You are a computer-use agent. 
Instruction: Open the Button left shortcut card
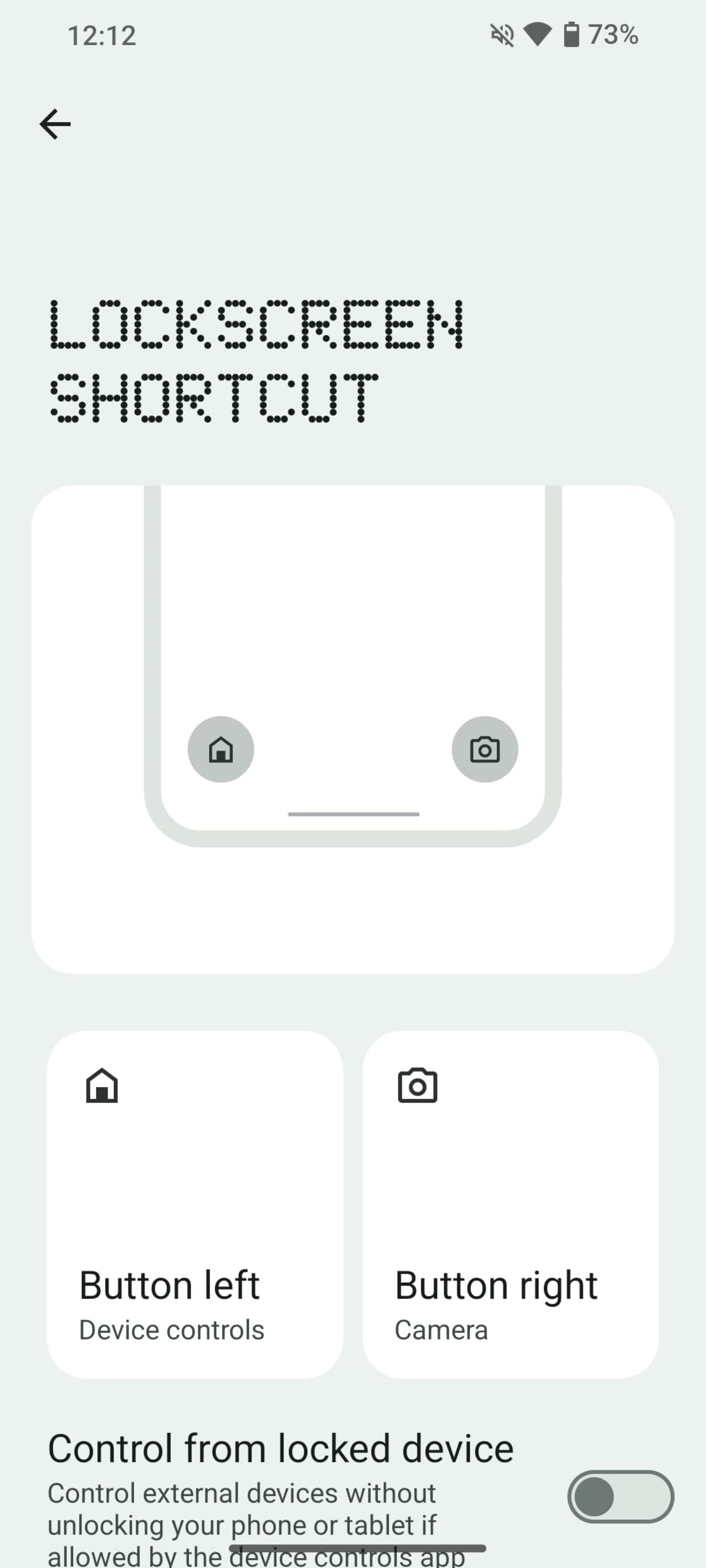pyautogui.click(x=195, y=1204)
